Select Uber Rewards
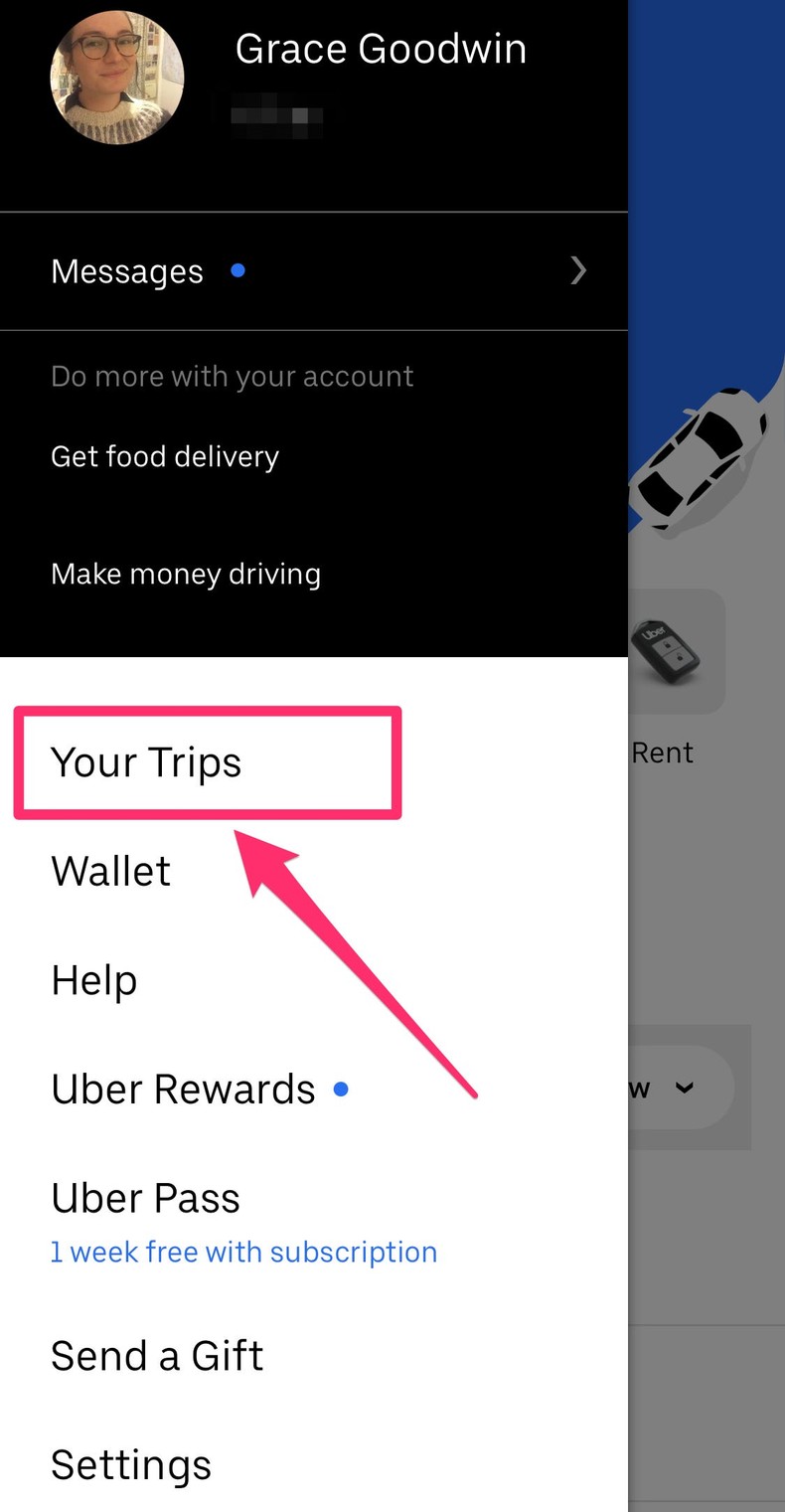785x1512 pixels. pos(183,1090)
